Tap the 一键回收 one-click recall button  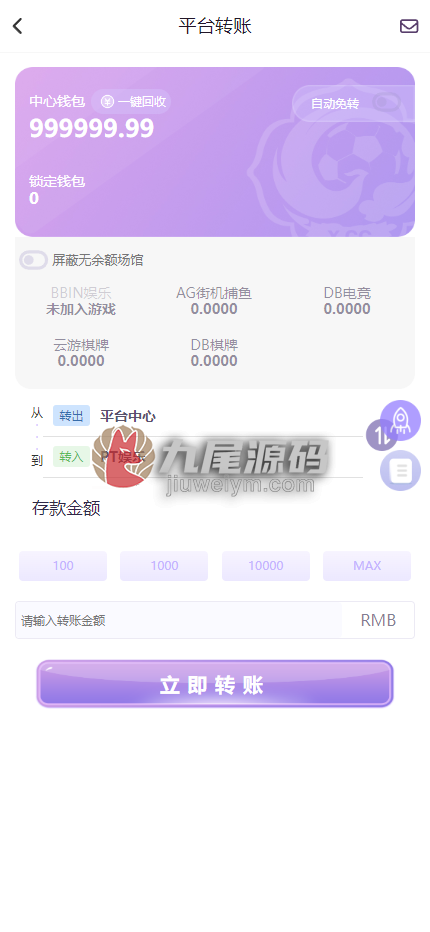(x=131, y=102)
